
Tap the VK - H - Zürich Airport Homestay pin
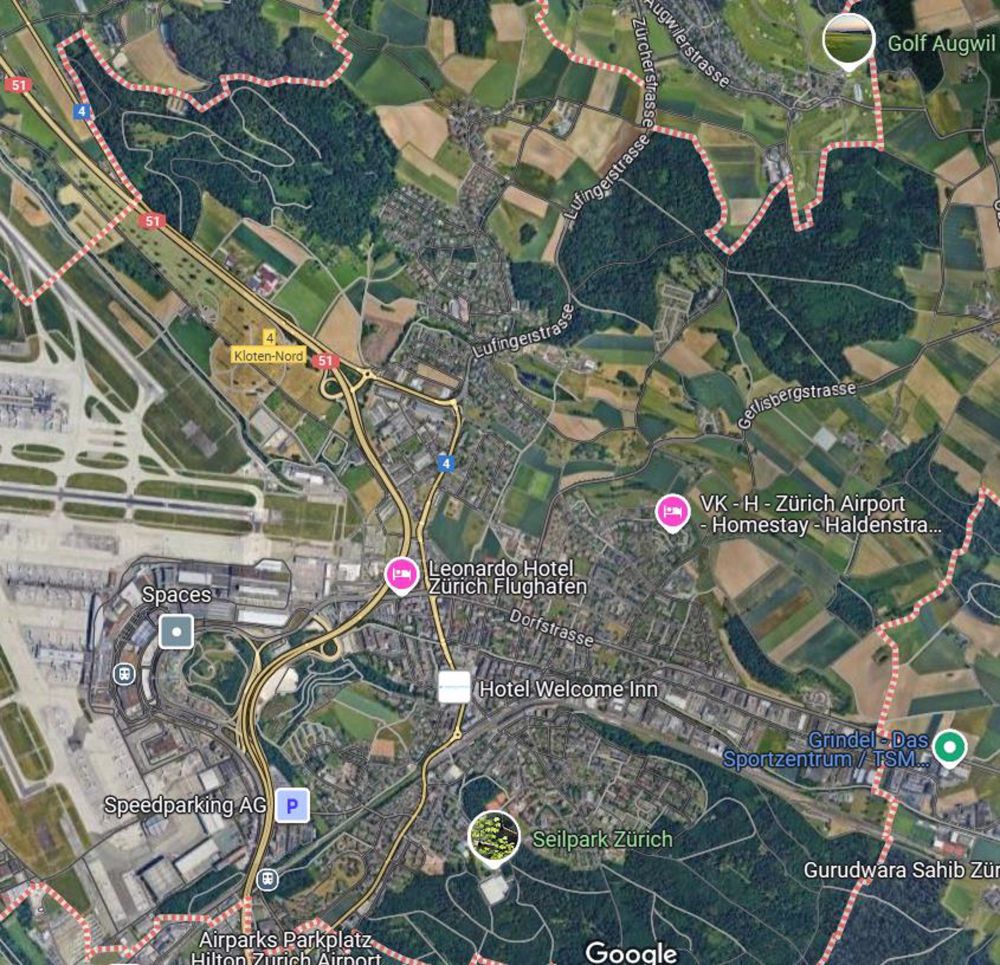point(673,512)
